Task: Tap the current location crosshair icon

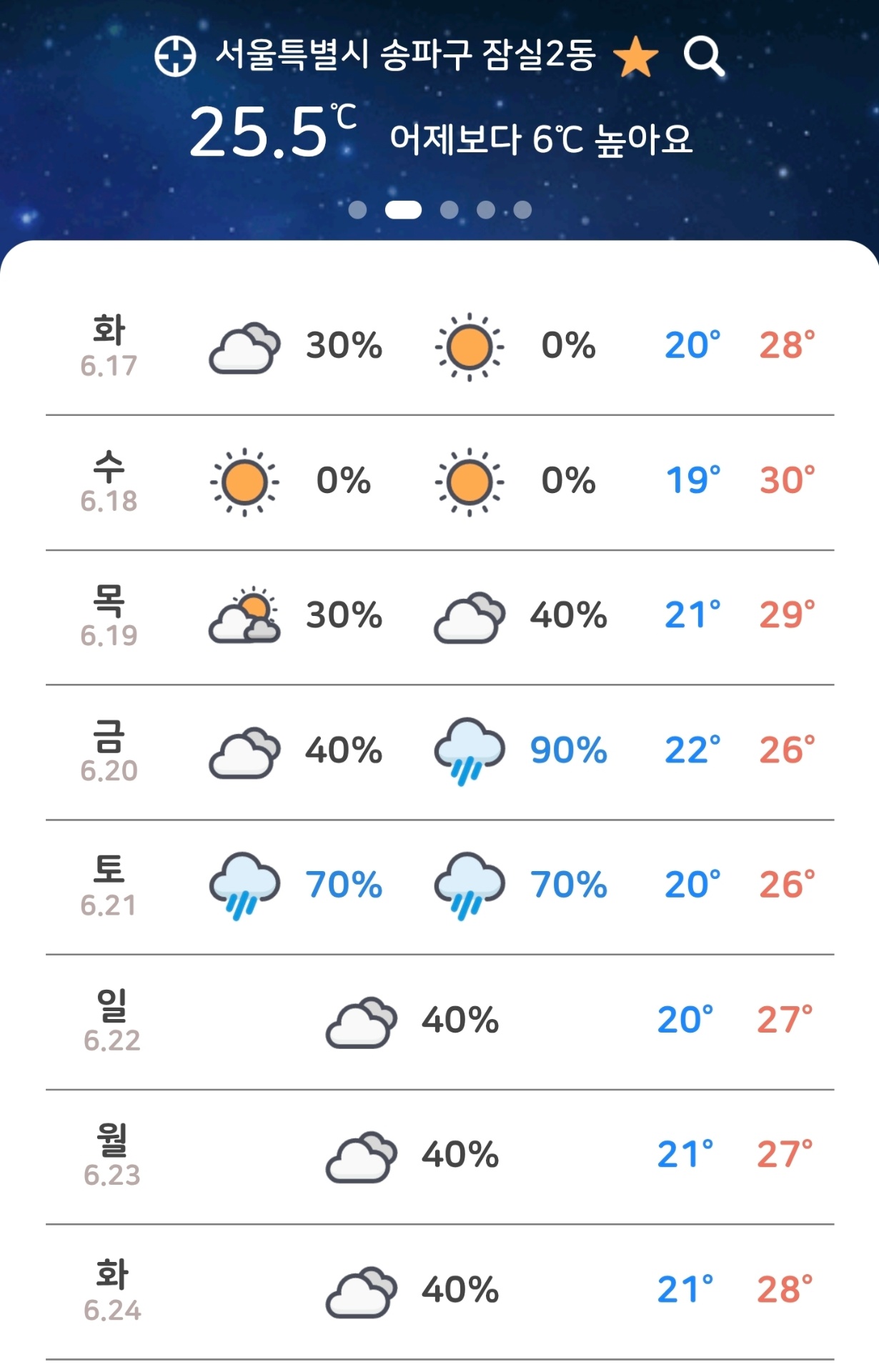Action: click(175, 56)
